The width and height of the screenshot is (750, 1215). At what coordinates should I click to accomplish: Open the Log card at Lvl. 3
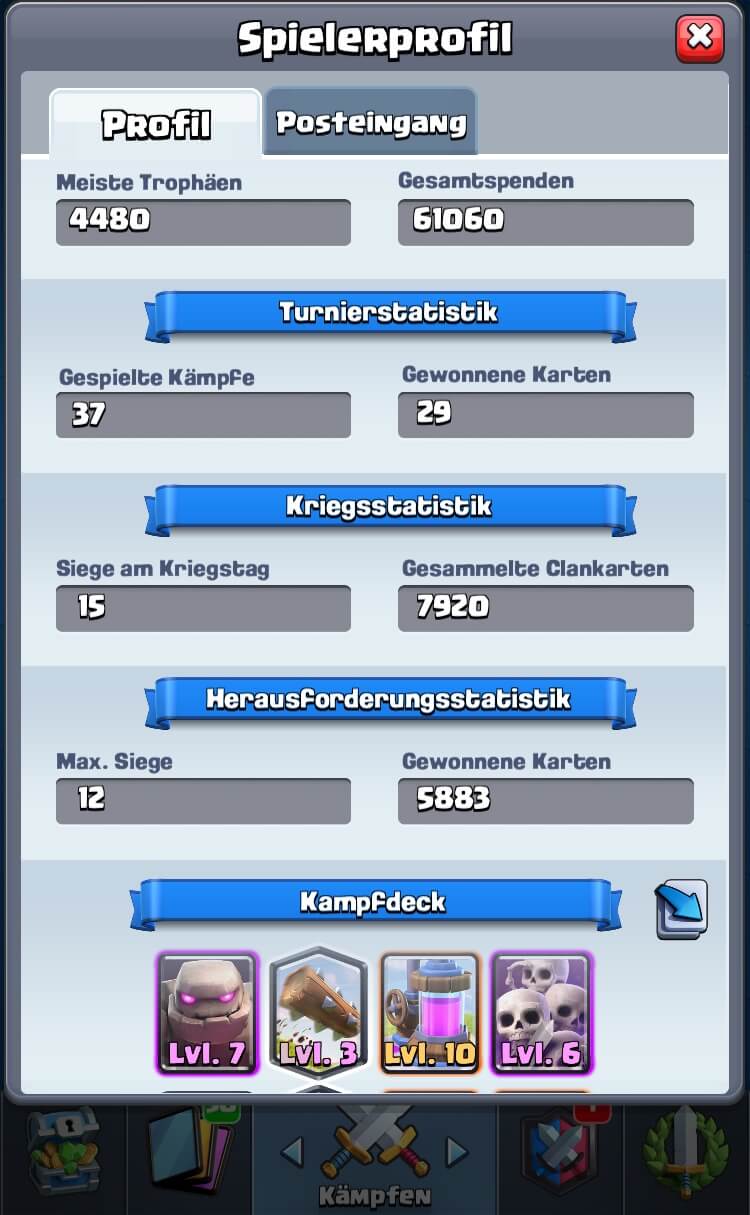pos(319,1012)
